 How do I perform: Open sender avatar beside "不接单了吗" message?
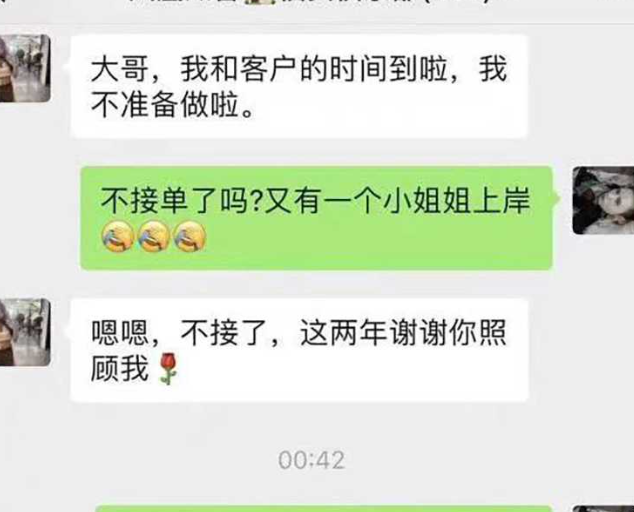coord(603,200)
